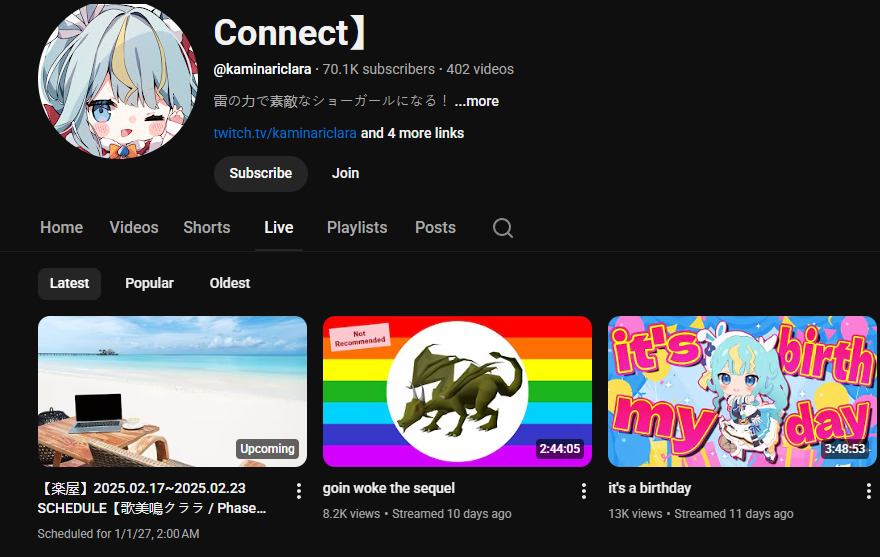Screen dimensions: 880x557
Task: Play the 'goin woke the sequel' stream
Action: (457, 391)
